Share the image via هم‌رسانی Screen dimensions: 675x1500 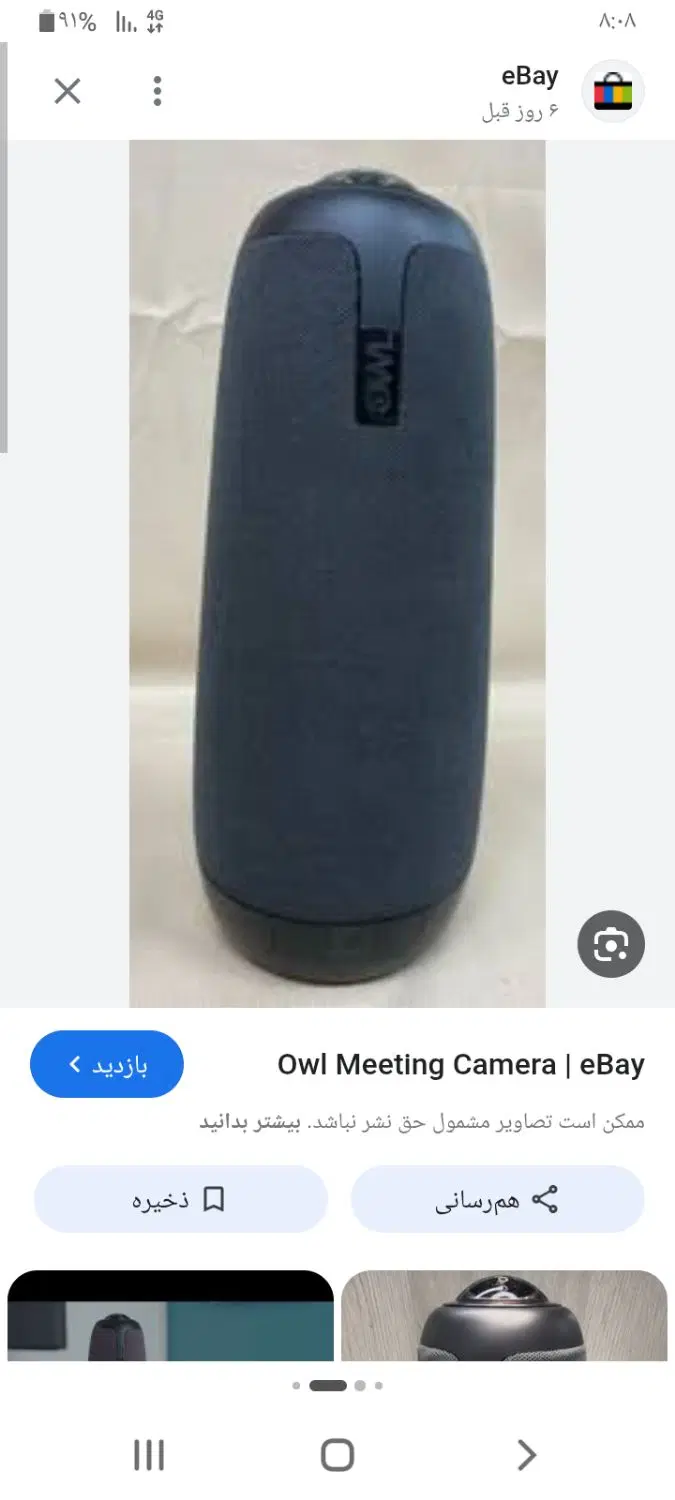pos(497,1199)
